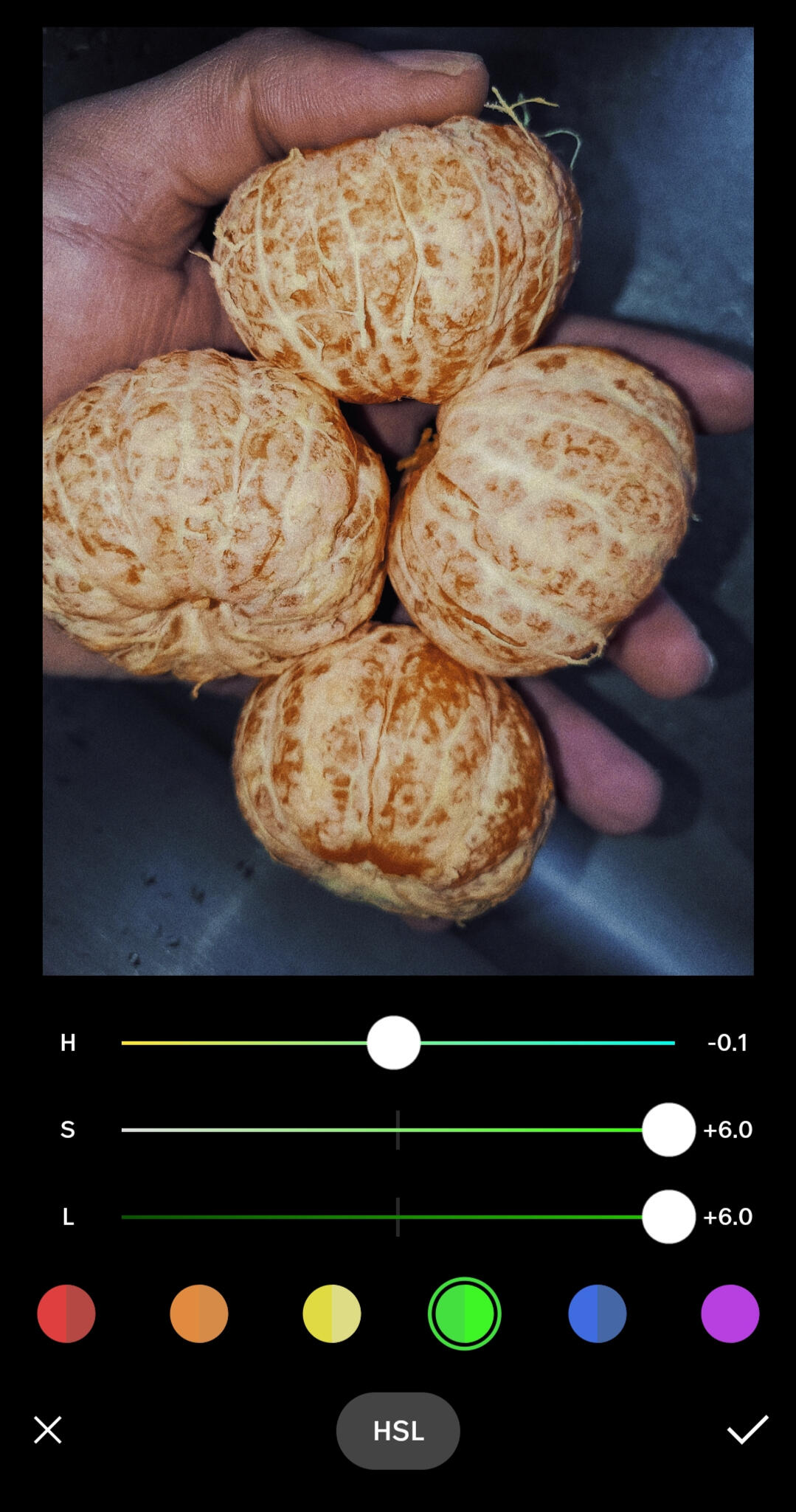This screenshot has width=796, height=1512.
Task: Confirm HSL adjustments with the checkmark
Action: point(748,1429)
